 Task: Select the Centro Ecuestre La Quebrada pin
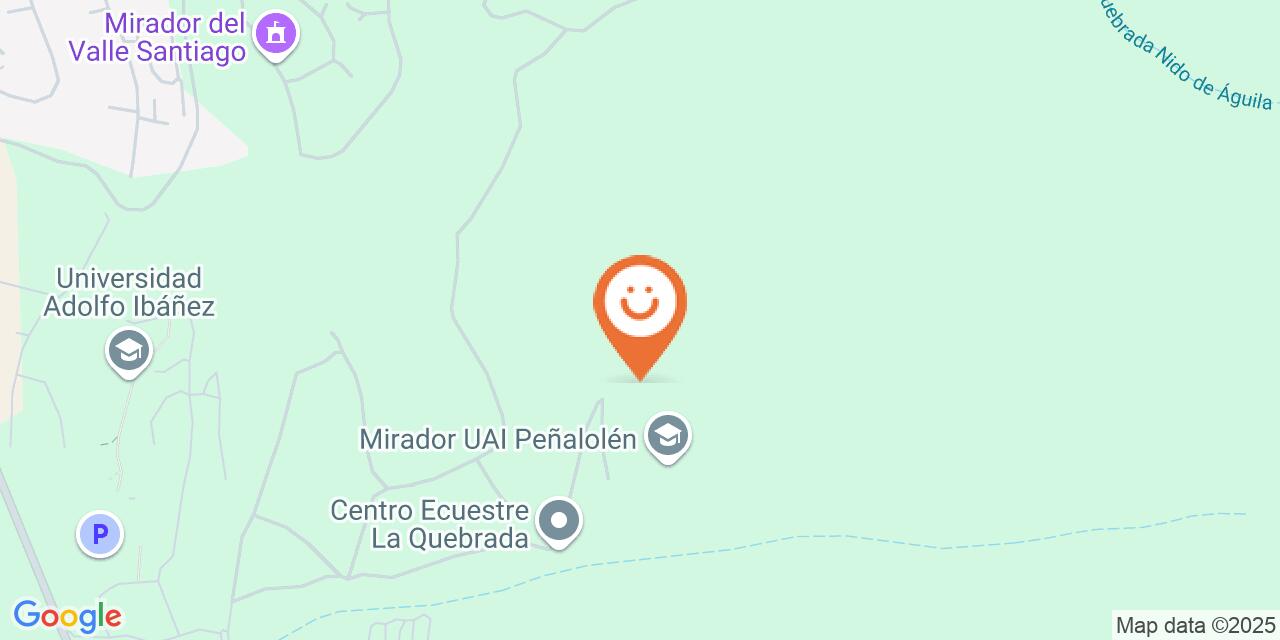pos(559,521)
